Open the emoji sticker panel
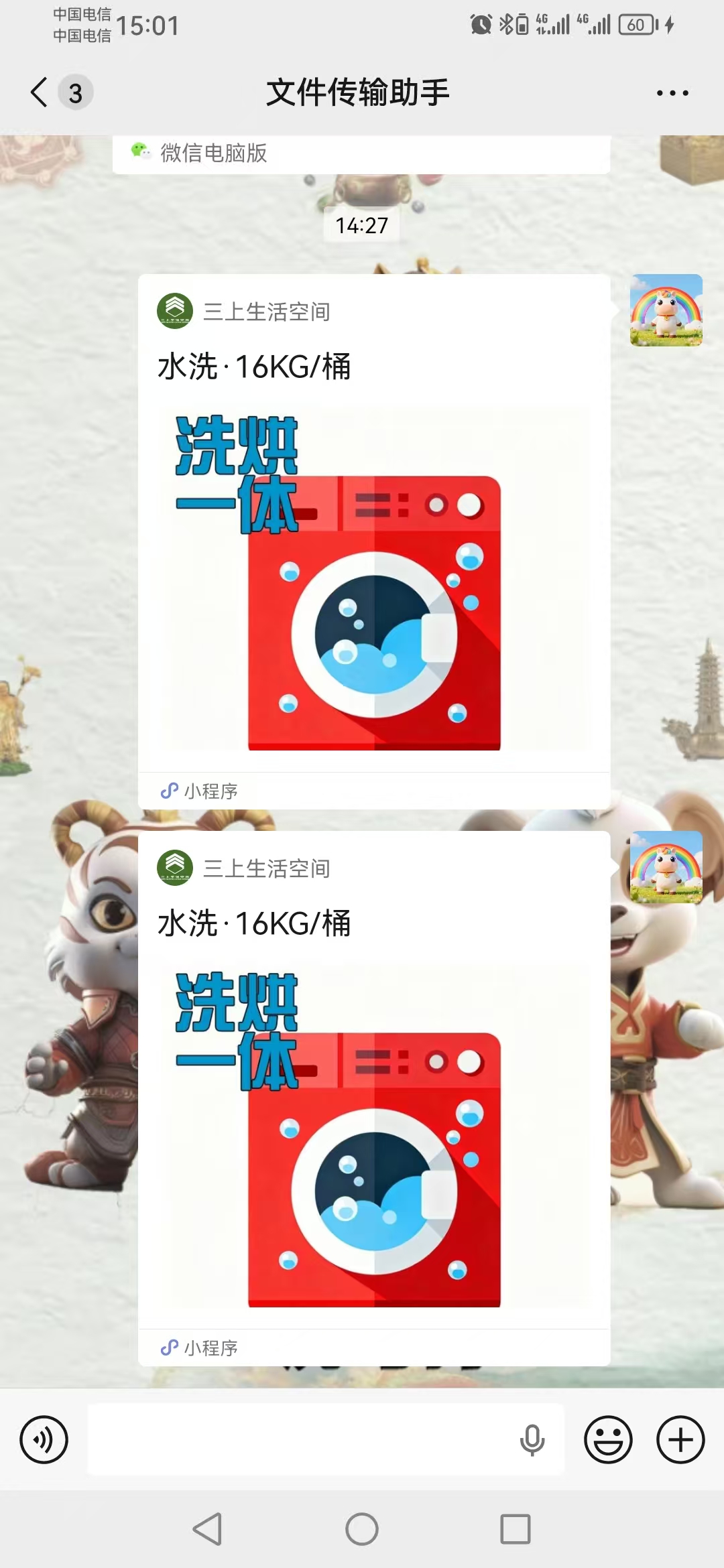 (x=608, y=1439)
